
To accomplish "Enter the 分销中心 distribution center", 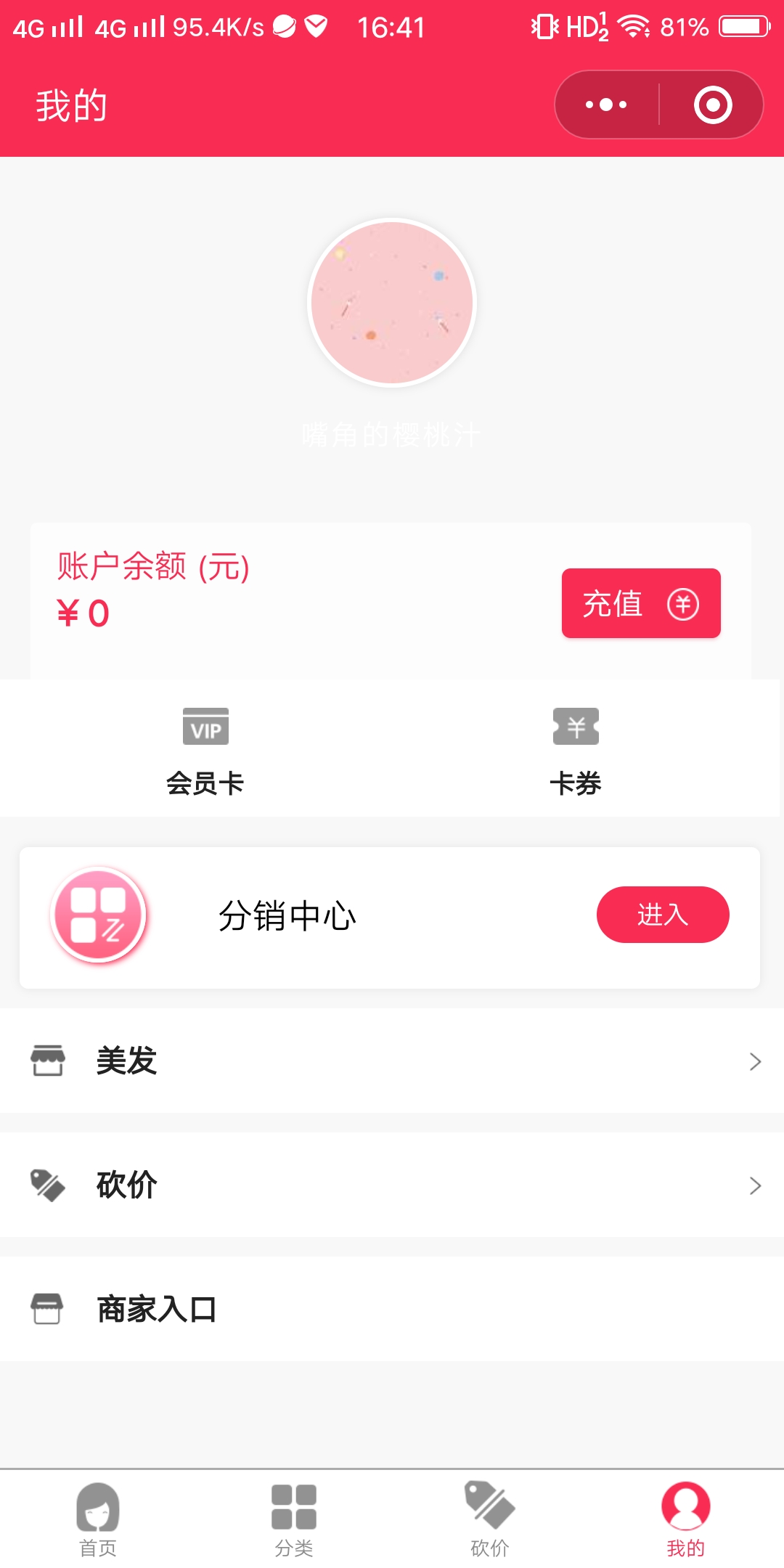I will (662, 915).
